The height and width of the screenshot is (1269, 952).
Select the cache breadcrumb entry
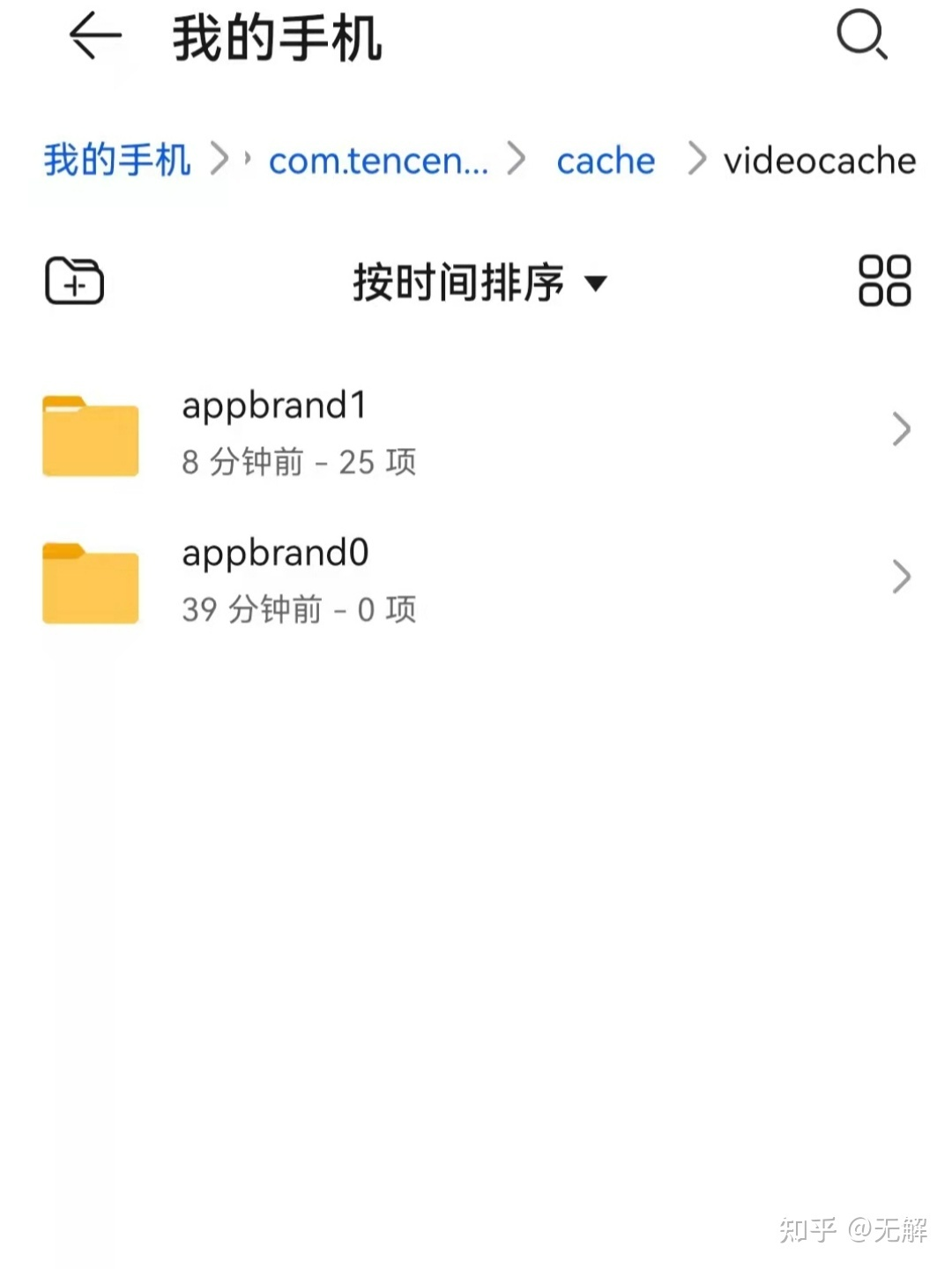tap(605, 160)
